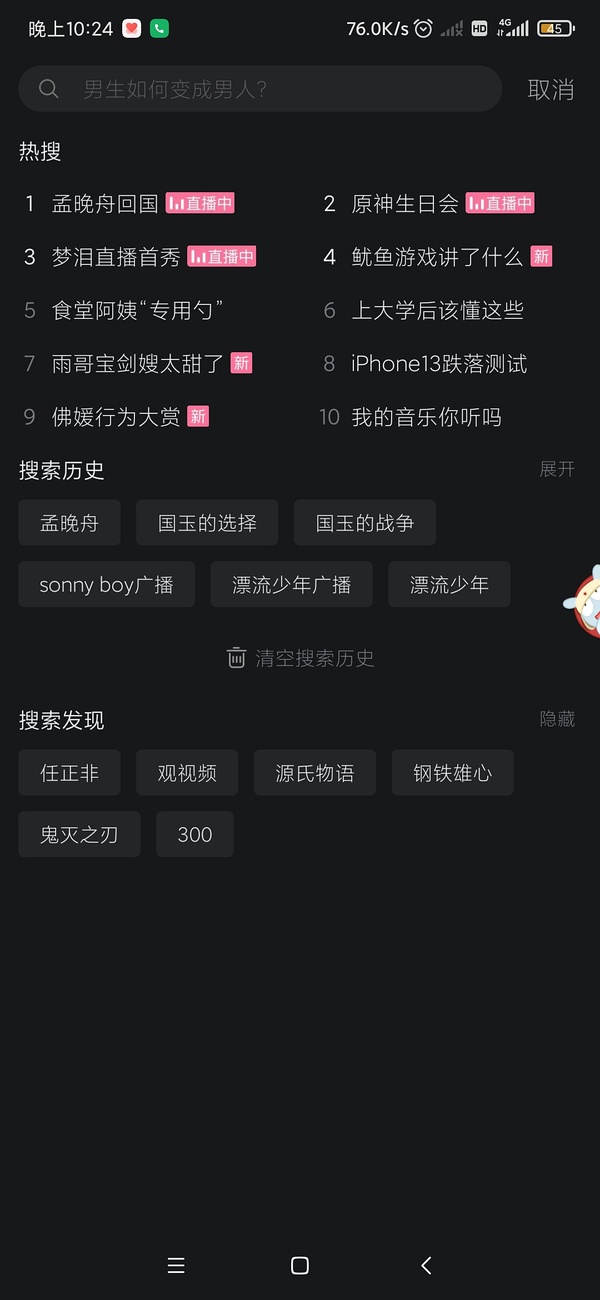Image resolution: width=600 pixels, height=1300 pixels.
Task: Select discovery chip 钢铁雄心
Action: 452,773
